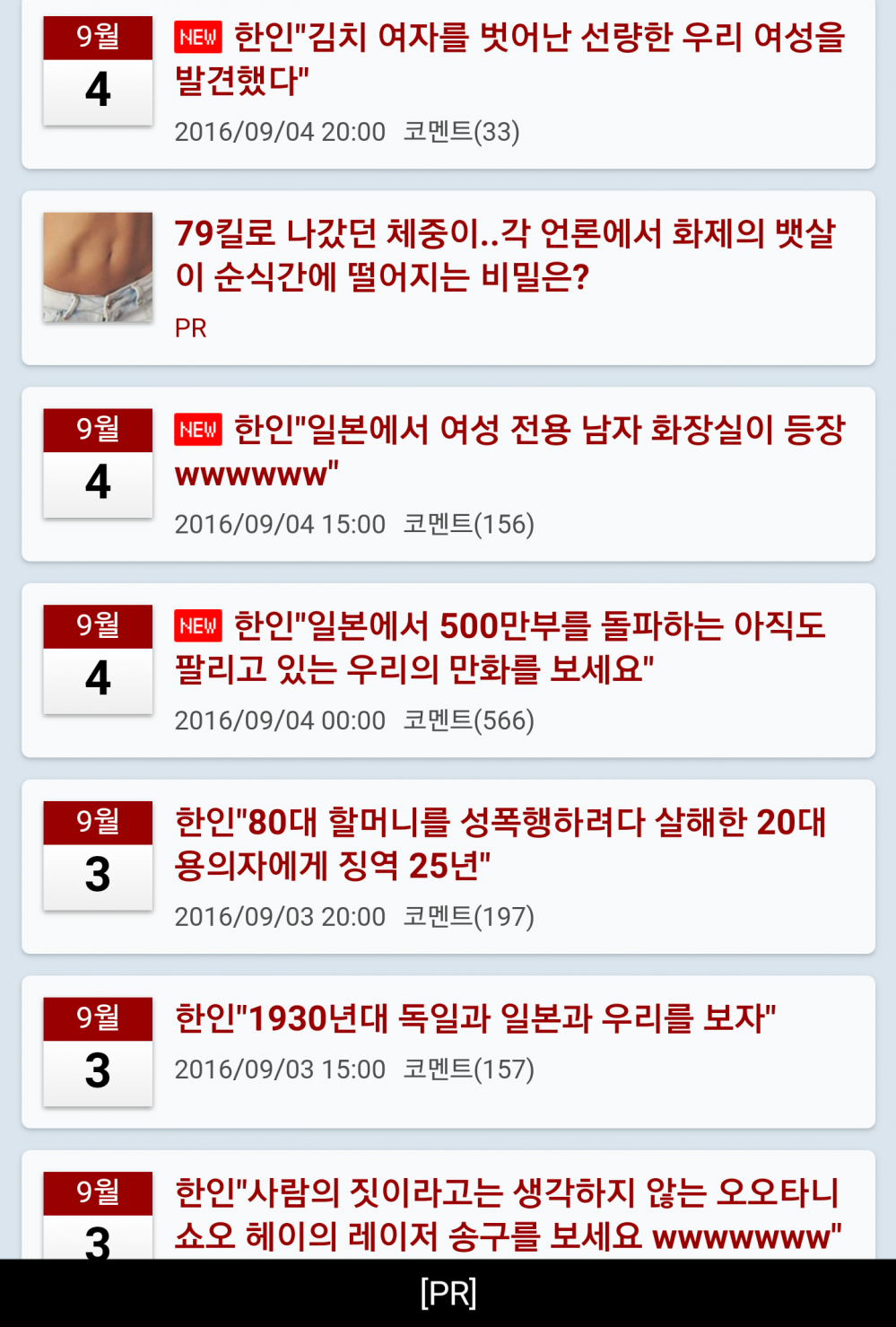Open the article about 여성 전용 남자 화장실
The height and width of the screenshot is (1327, 896).
coord(509,451)
